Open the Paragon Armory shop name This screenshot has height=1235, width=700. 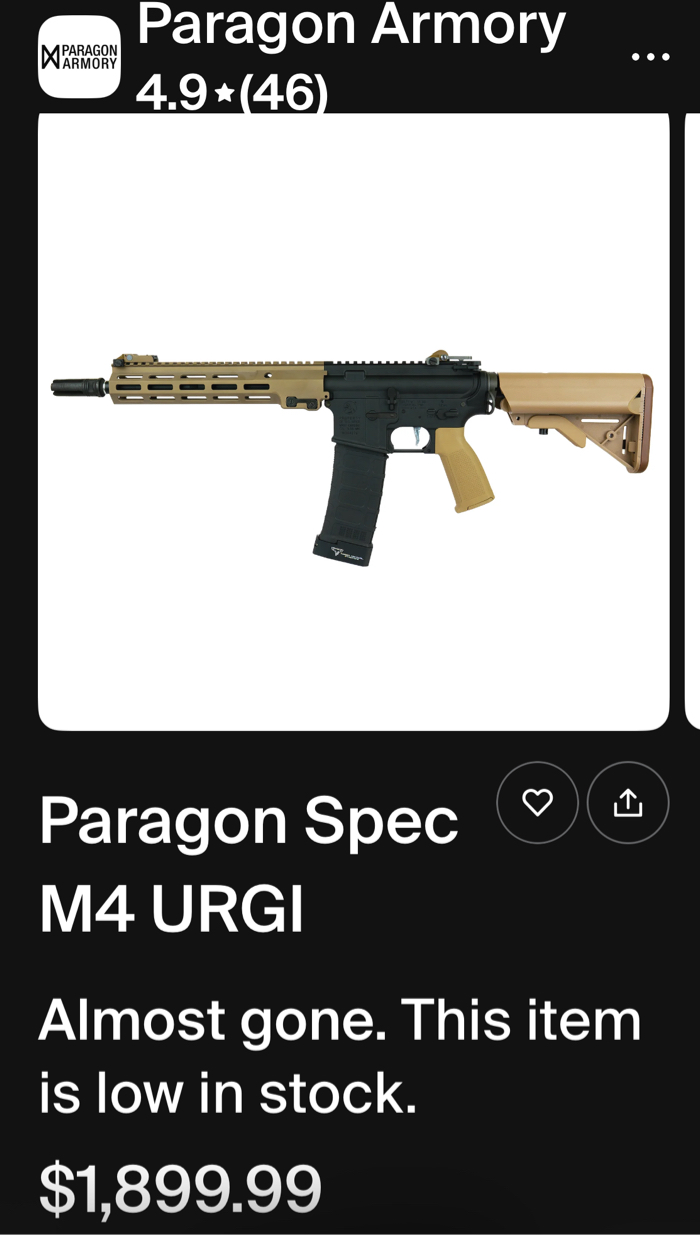pyautogui.click(x=350, y=26)
